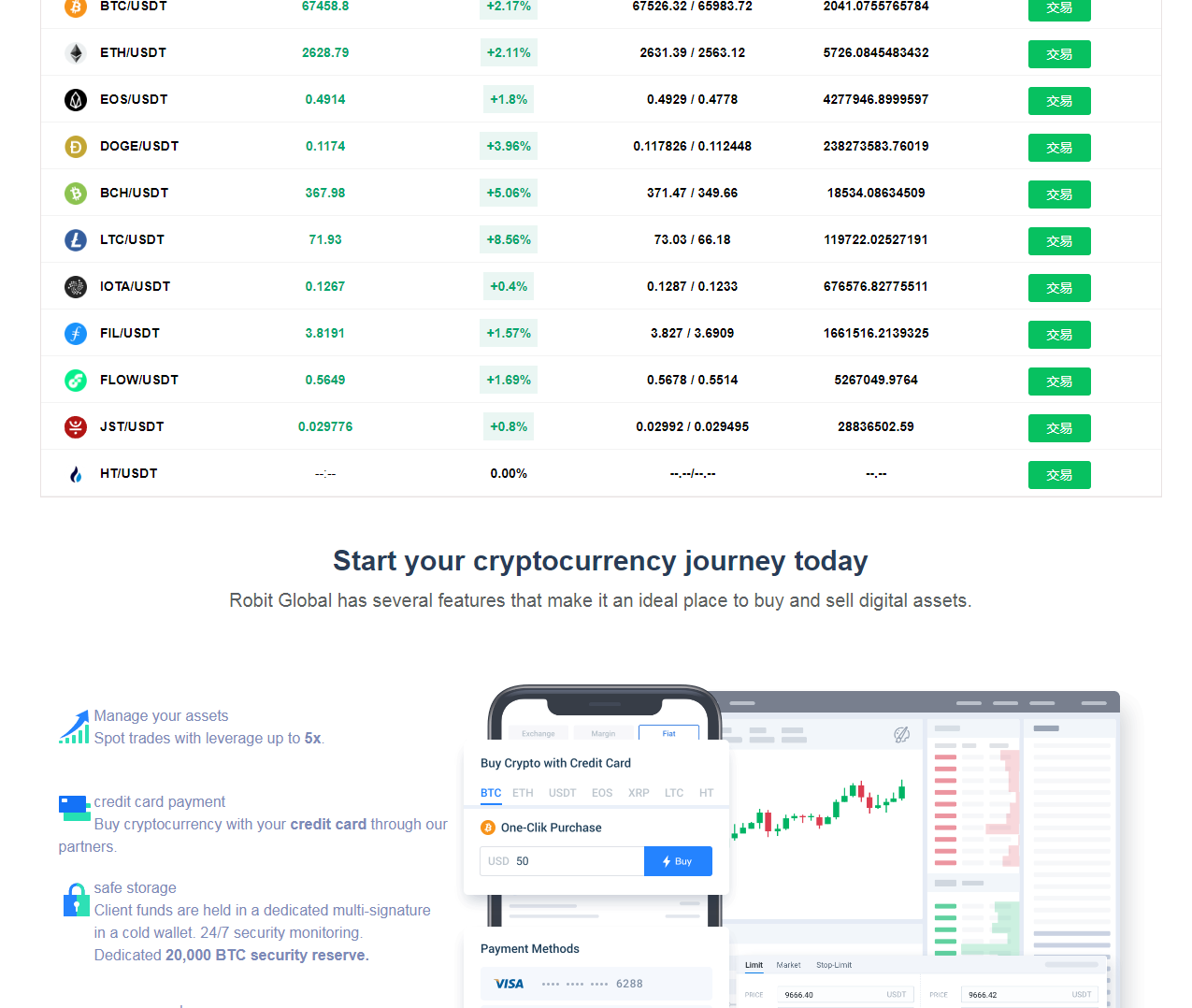Tap the trade button for BTC/USDT
Image resolution: width=1192 pixels, height=1008 pixels.
[1058, 8]
